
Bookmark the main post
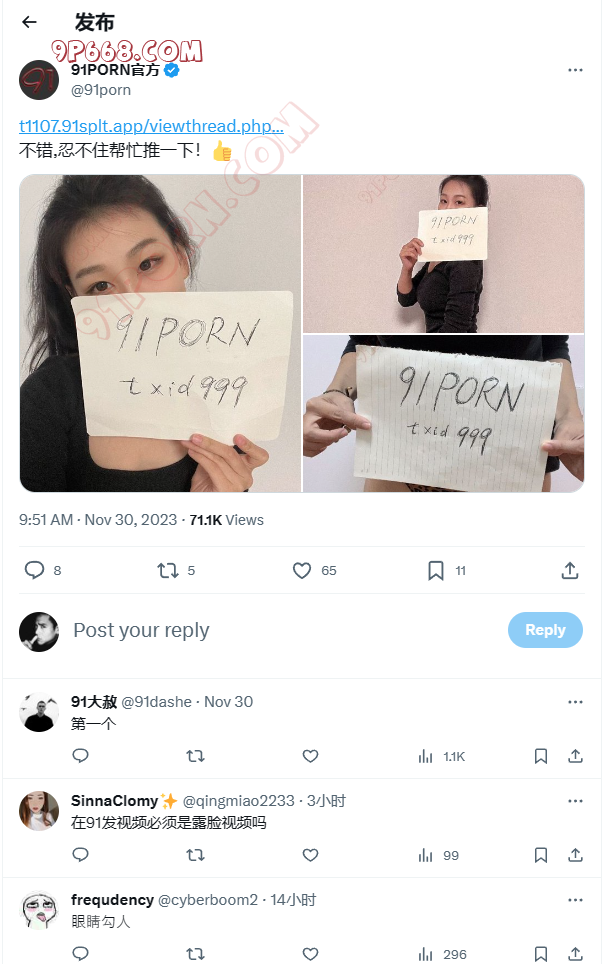(436, 570)
